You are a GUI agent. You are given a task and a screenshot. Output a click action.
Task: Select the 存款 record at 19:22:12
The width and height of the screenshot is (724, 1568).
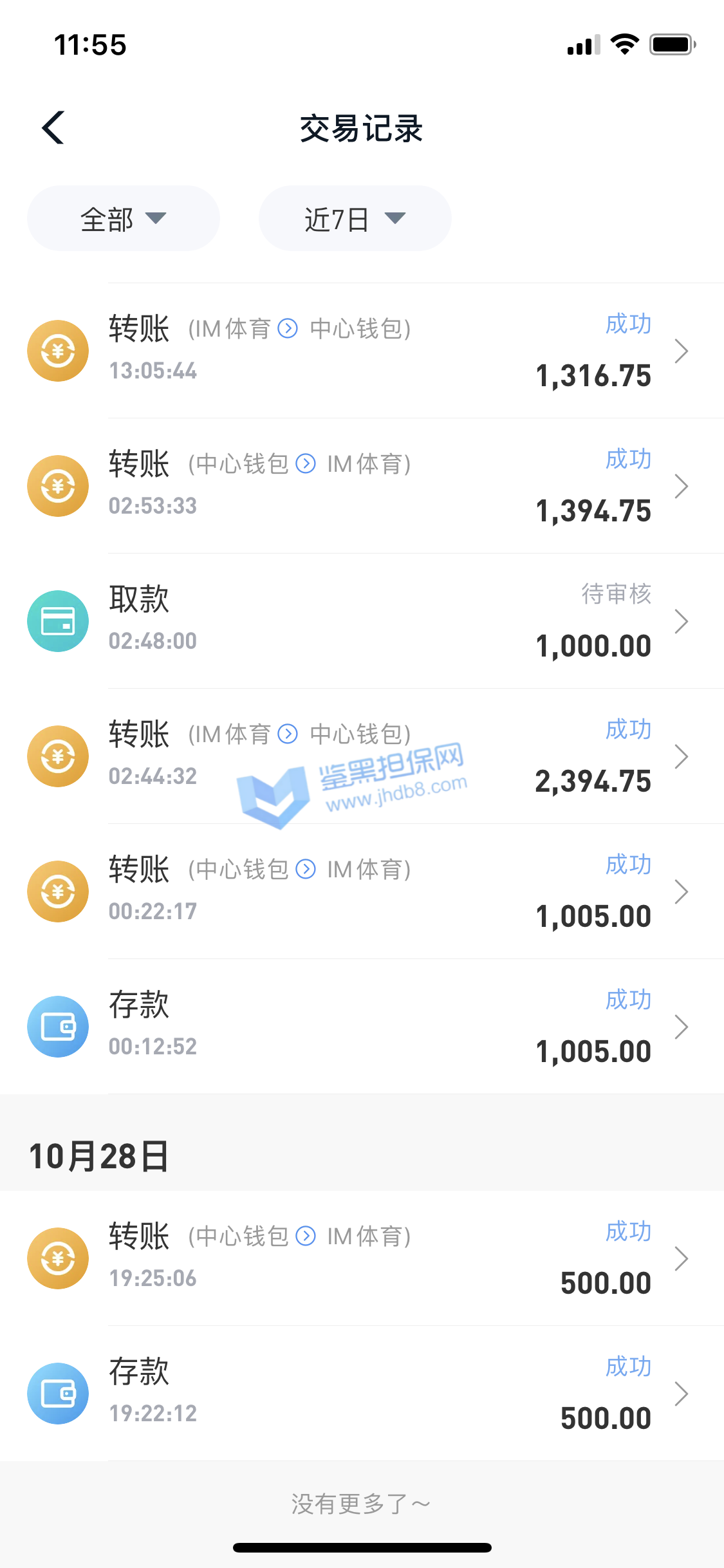(362, 1394)
